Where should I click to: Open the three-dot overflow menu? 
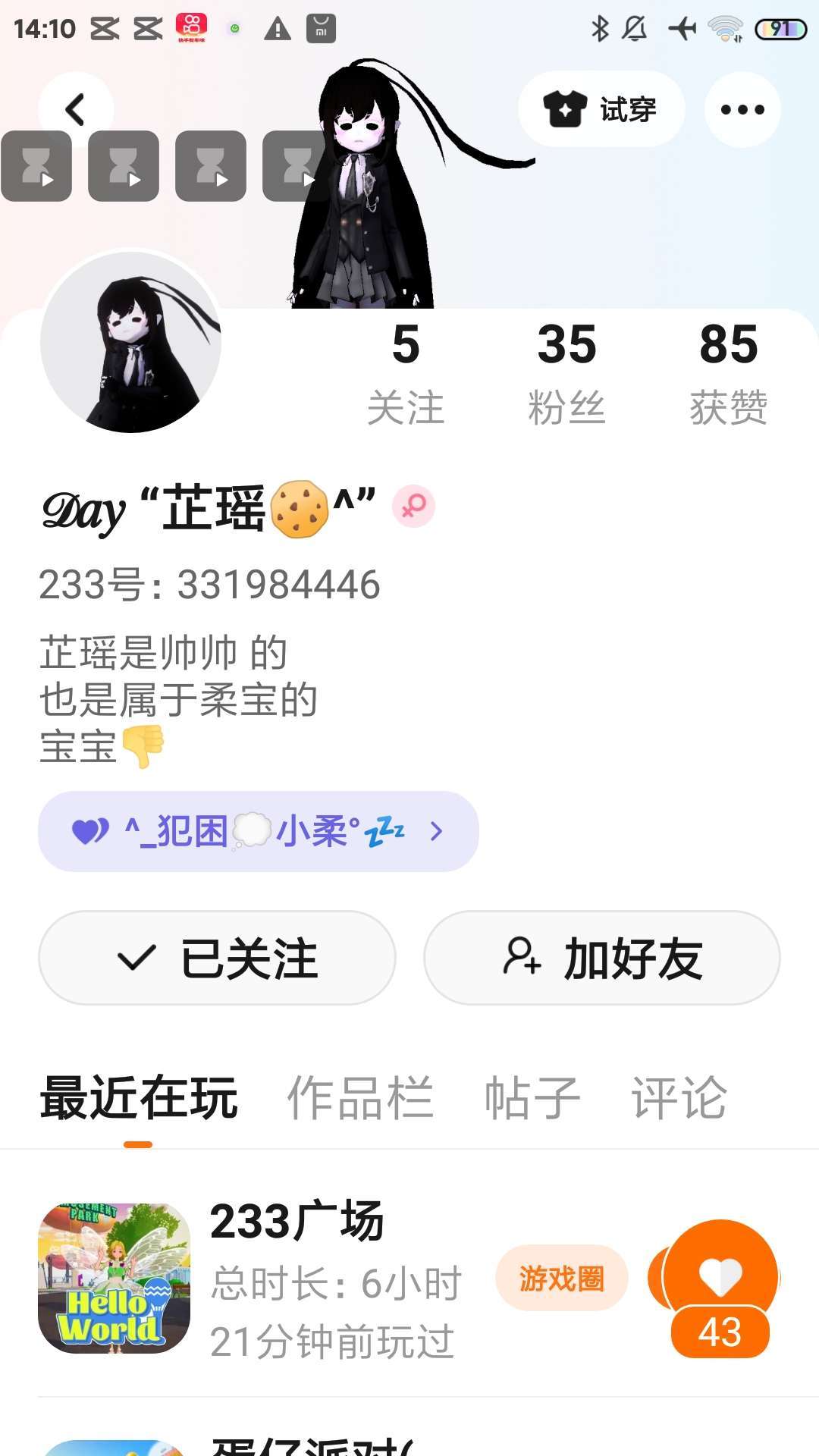pos(742,109)
